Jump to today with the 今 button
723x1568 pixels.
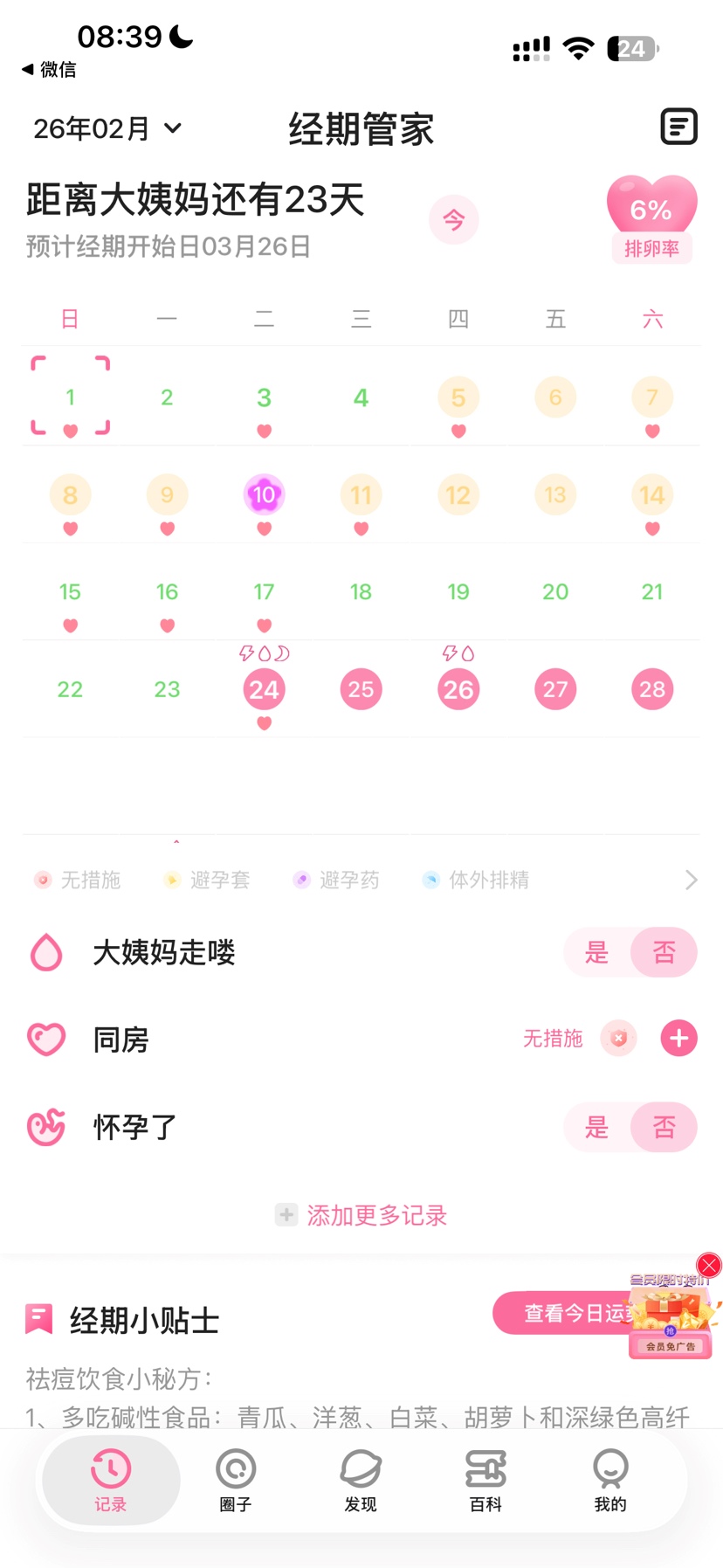click(453, 219)
